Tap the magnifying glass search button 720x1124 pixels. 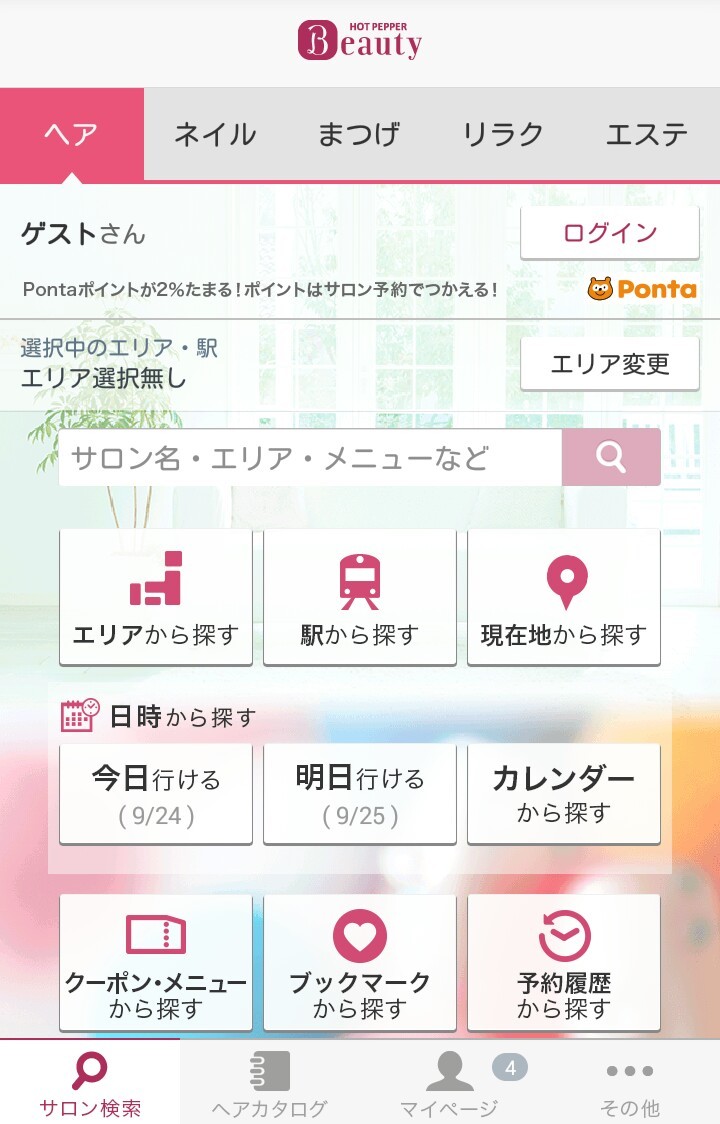coord(611,458)
